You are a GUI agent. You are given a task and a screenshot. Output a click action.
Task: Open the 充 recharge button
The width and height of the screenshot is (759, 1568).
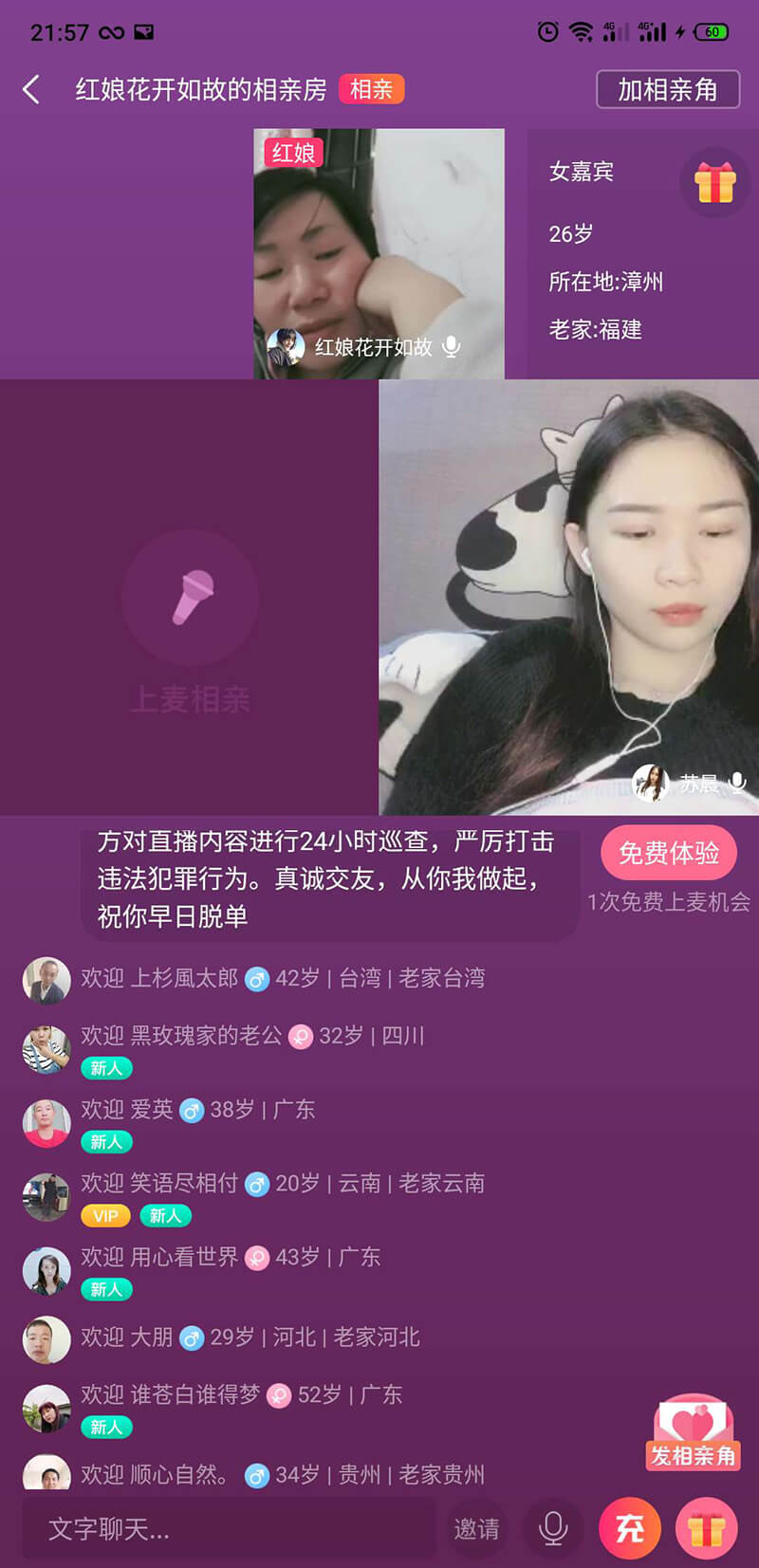coord(630,1529)
